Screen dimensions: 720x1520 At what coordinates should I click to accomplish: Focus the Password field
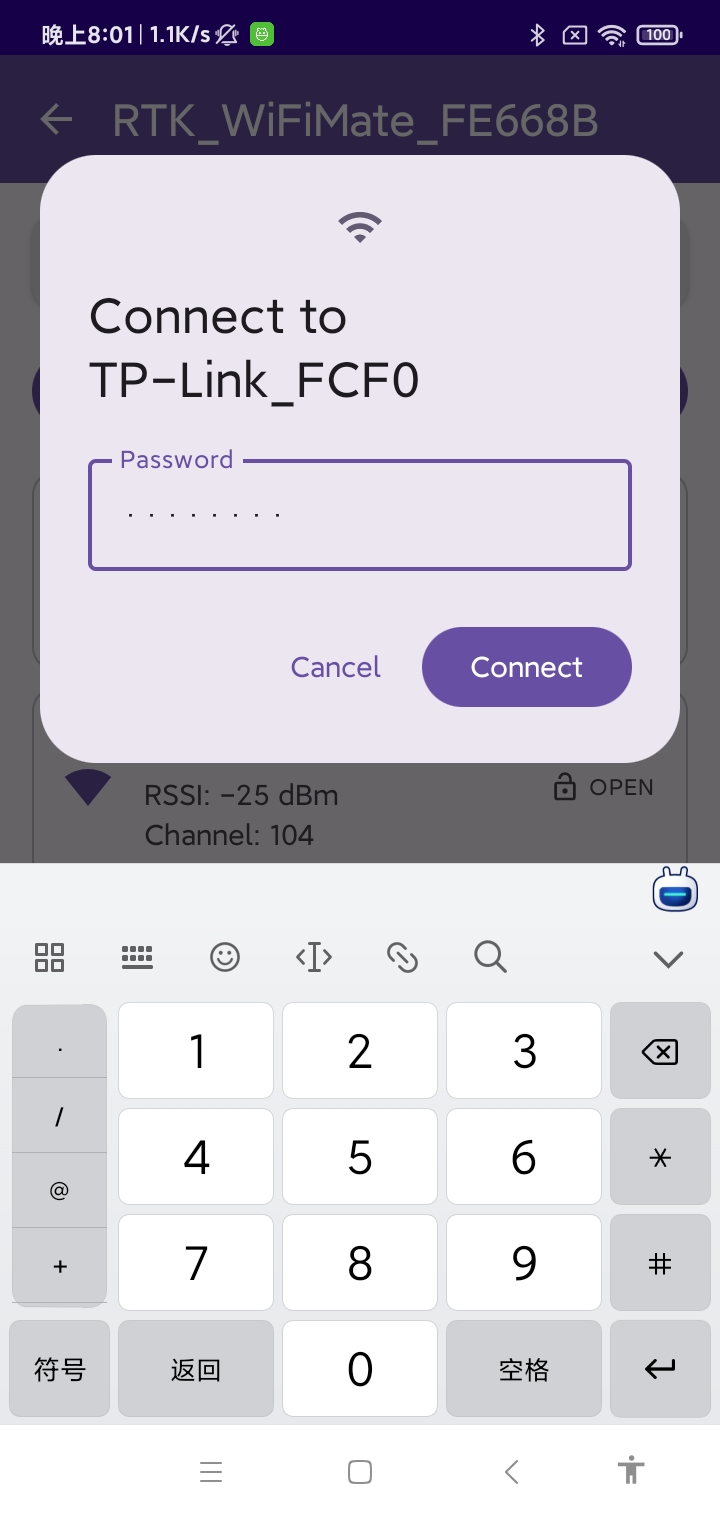point(360,515)
